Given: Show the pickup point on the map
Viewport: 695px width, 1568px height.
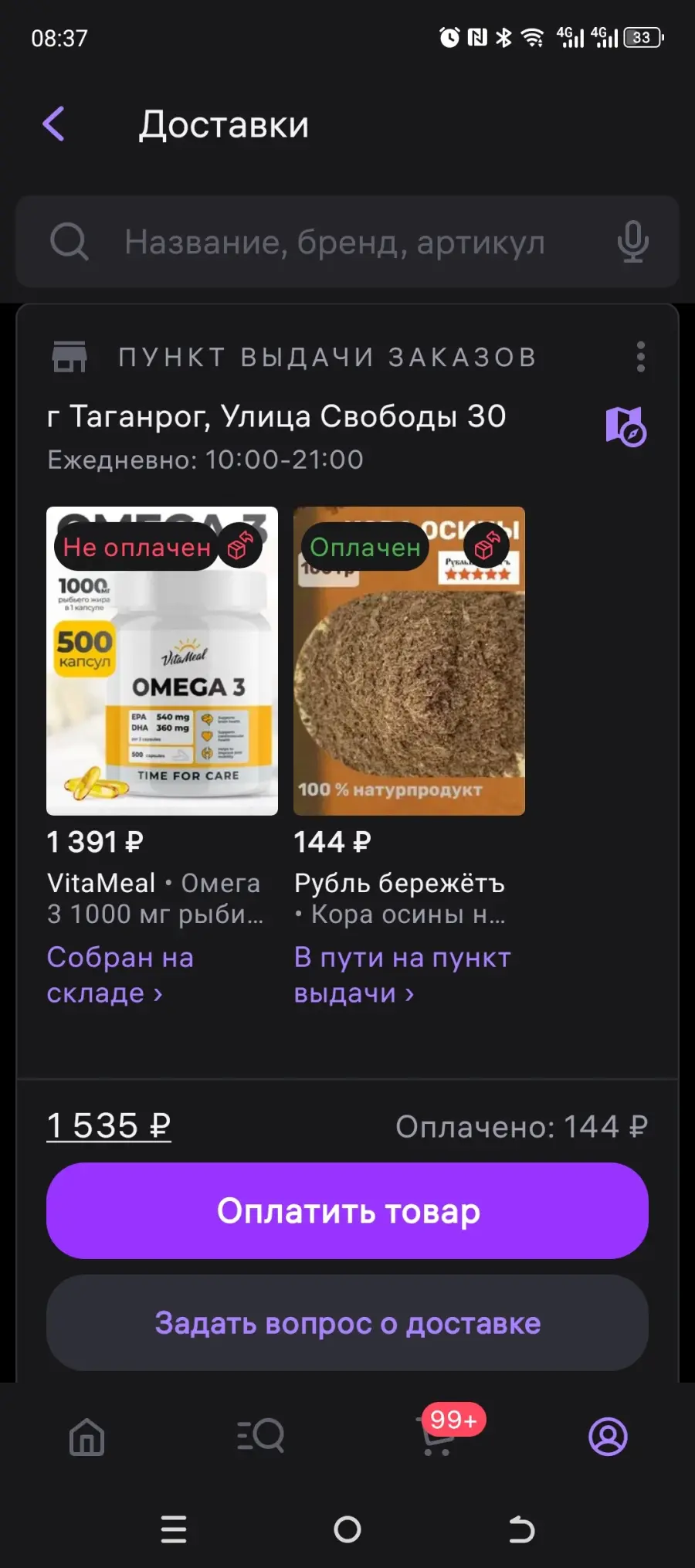Looking at the screenshot, I should pyautogui.click(x=625, y=426).
